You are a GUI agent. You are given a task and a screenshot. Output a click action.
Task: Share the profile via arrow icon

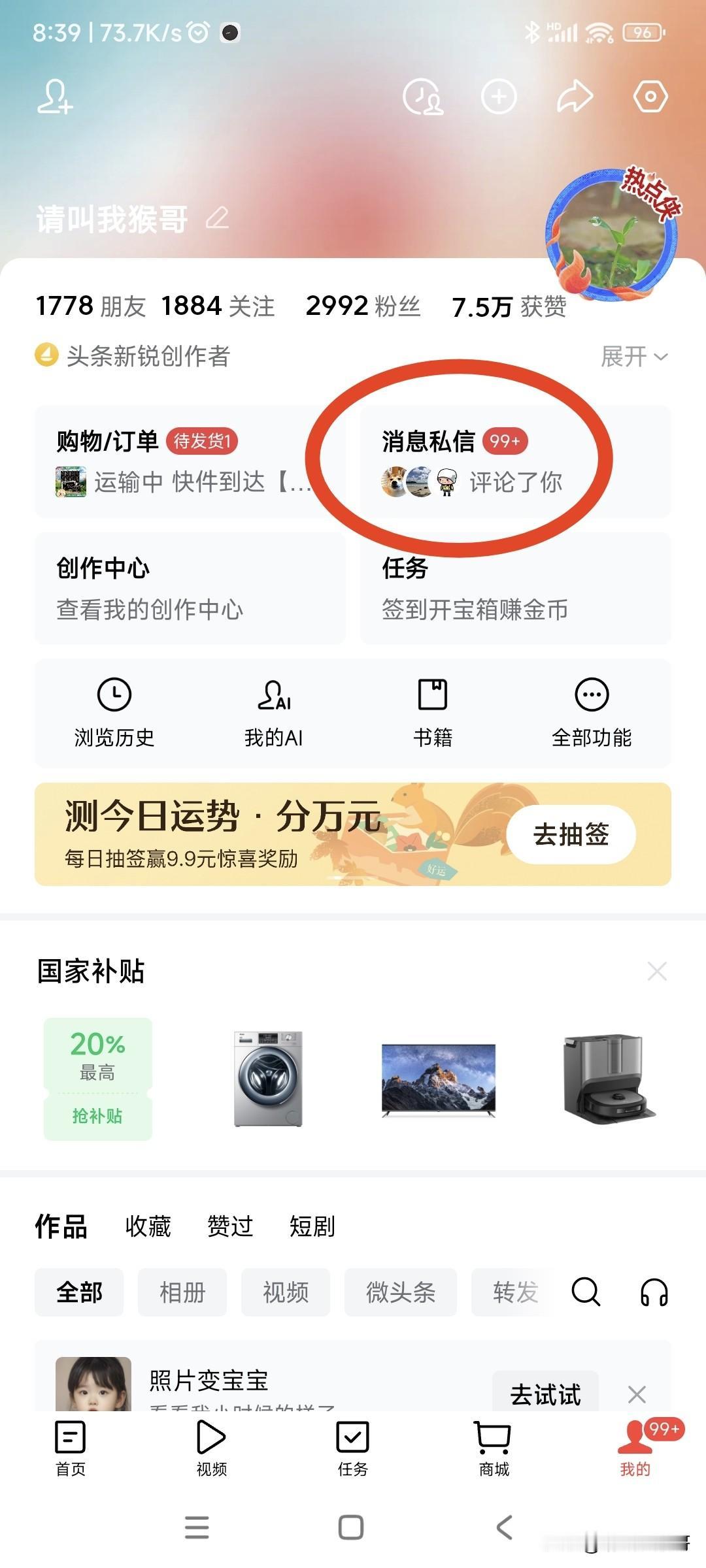(574, 97)
